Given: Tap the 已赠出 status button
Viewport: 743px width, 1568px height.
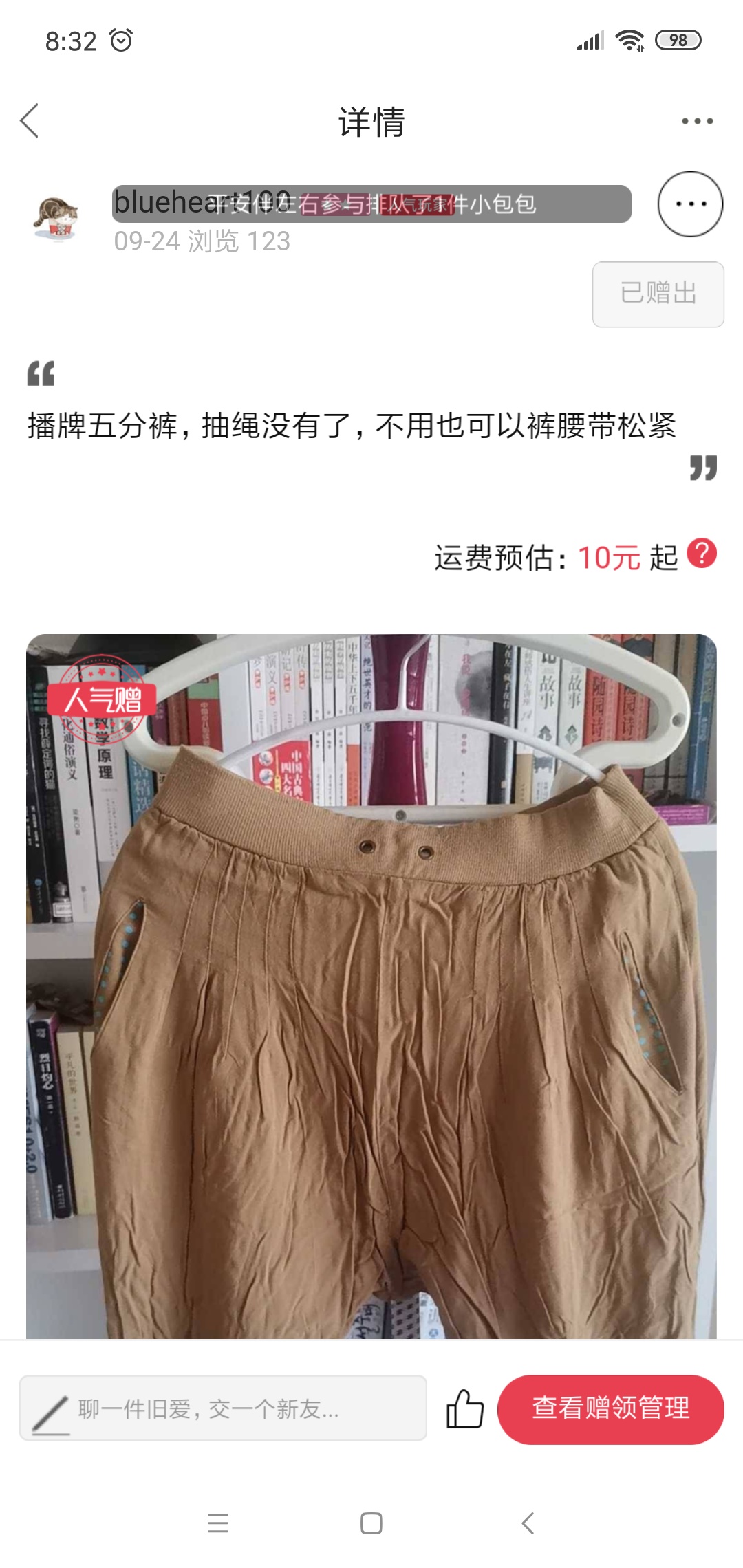Looking at the screenshot, I should click(x=658, y=294).
